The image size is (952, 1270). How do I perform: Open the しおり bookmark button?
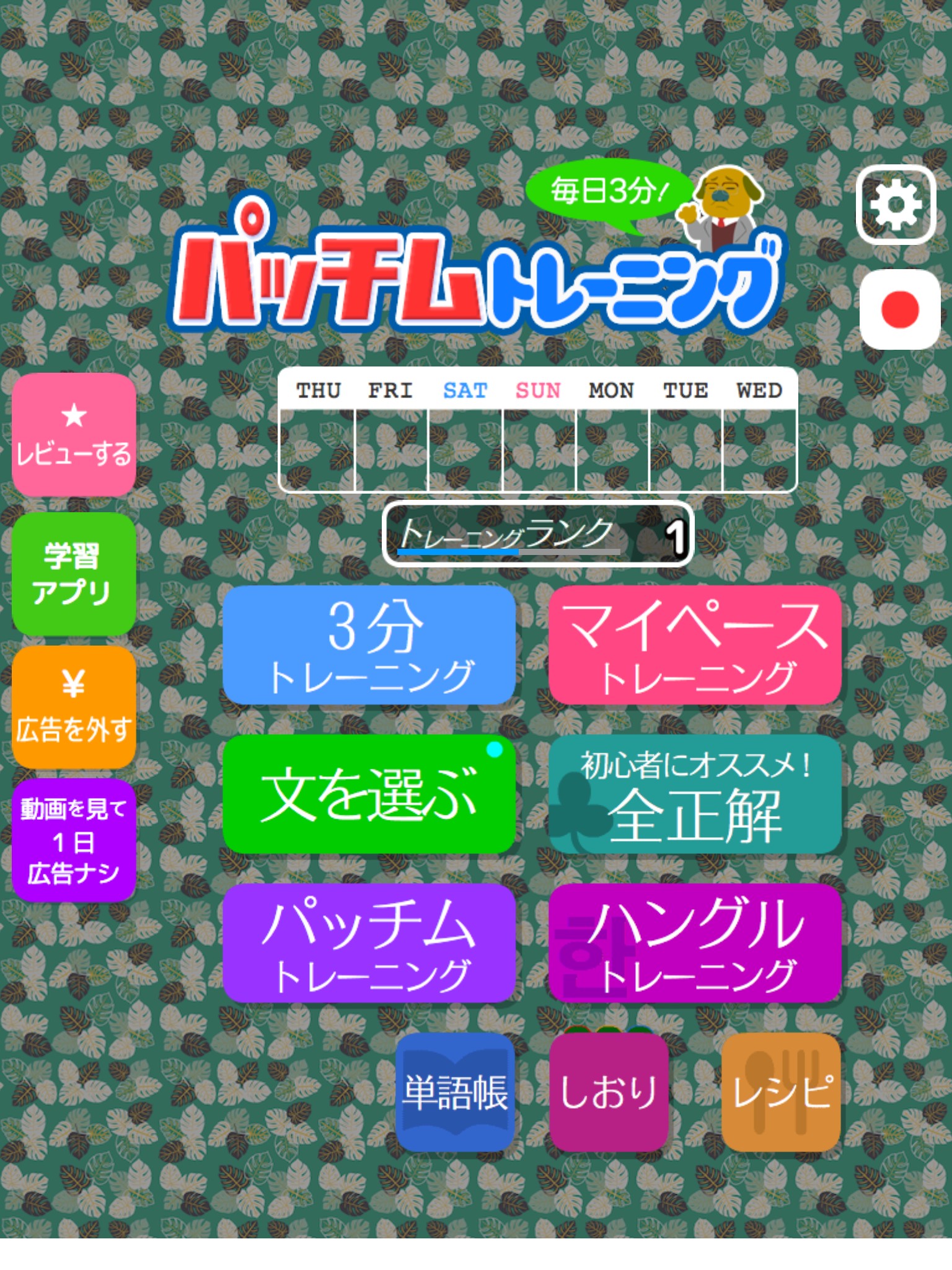[609, 1092]
